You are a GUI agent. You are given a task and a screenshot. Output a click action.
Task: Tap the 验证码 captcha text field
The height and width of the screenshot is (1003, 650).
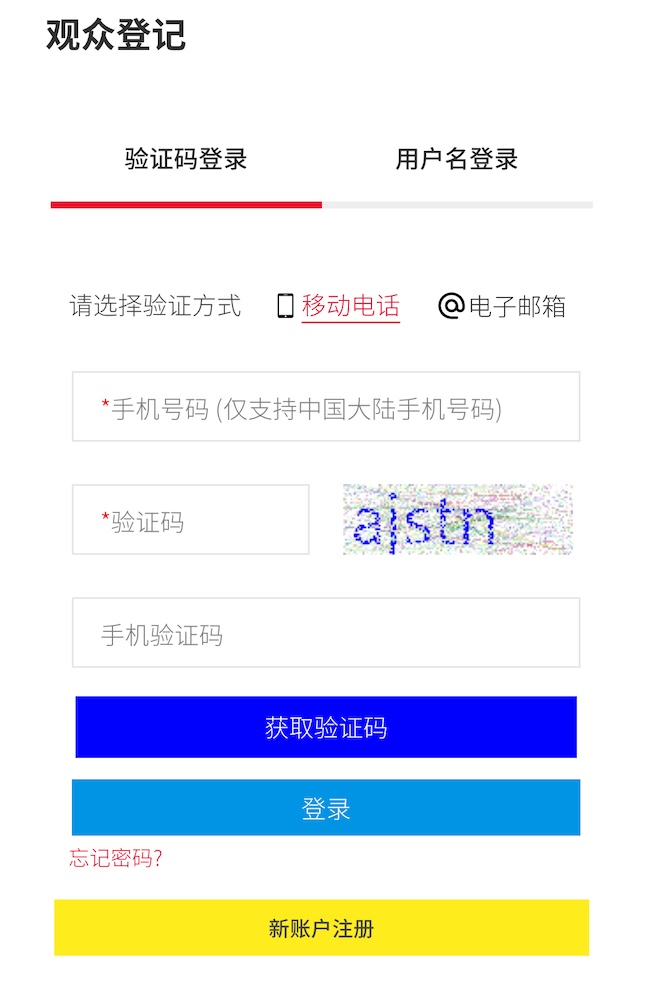coord(190,520)
